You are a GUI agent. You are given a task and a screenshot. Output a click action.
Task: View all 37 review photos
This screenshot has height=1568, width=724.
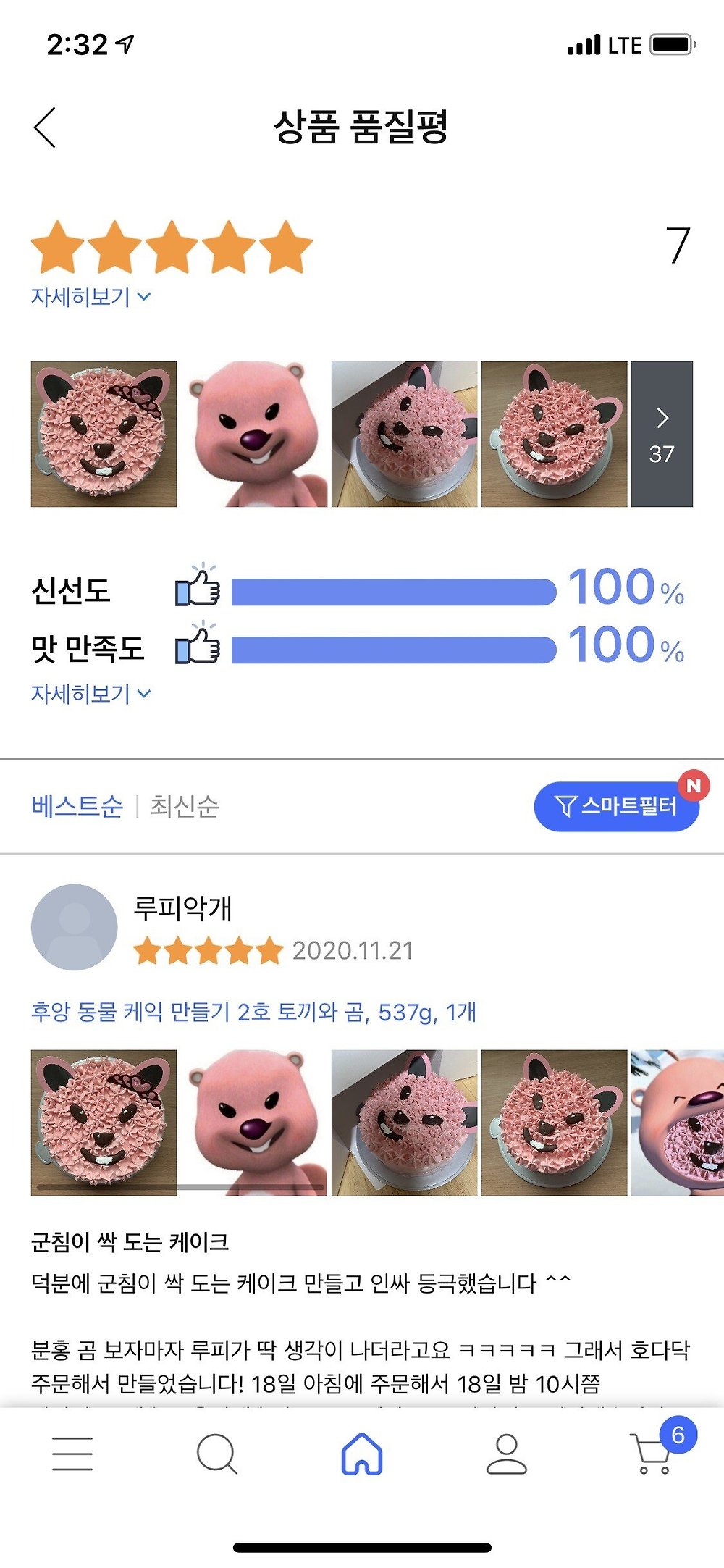click(662, 434)
